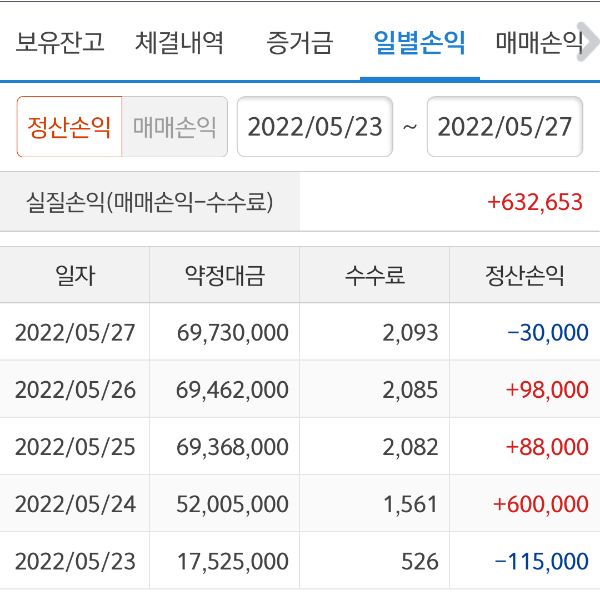
Task: Change the start date 2022/05/23
Action: click(315, 127)
